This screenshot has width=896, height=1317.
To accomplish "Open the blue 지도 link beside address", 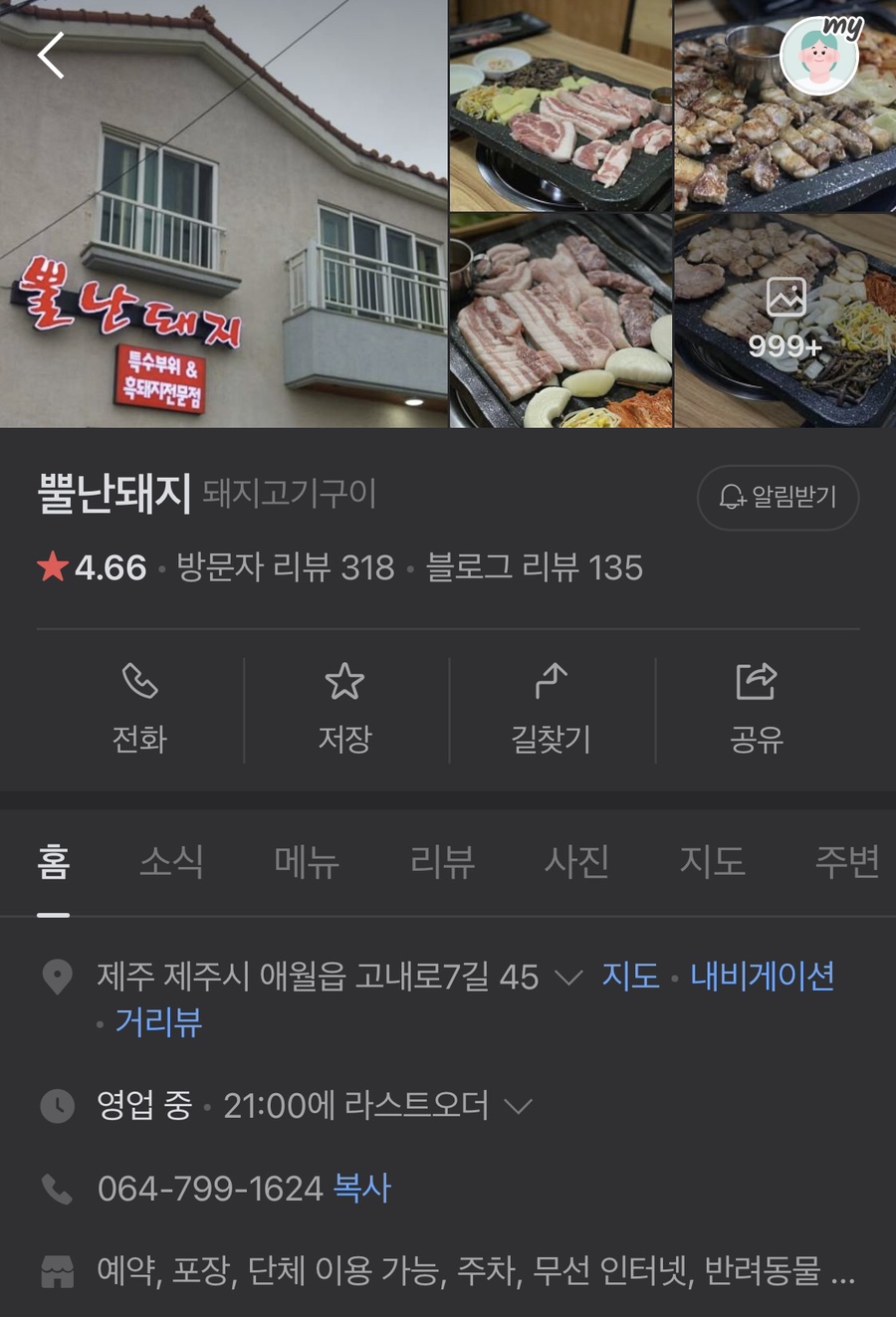I will pos(630,977).
